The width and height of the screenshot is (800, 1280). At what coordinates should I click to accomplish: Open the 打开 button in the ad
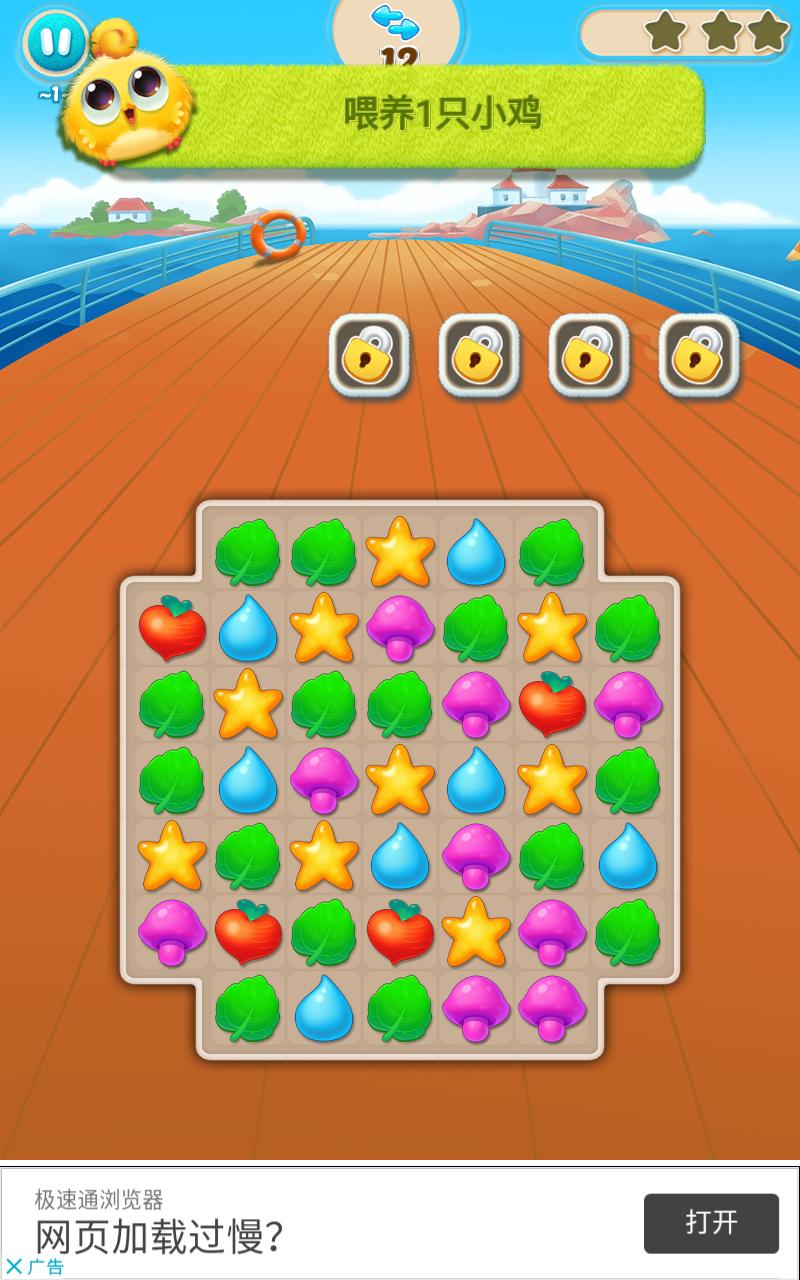711,1223
